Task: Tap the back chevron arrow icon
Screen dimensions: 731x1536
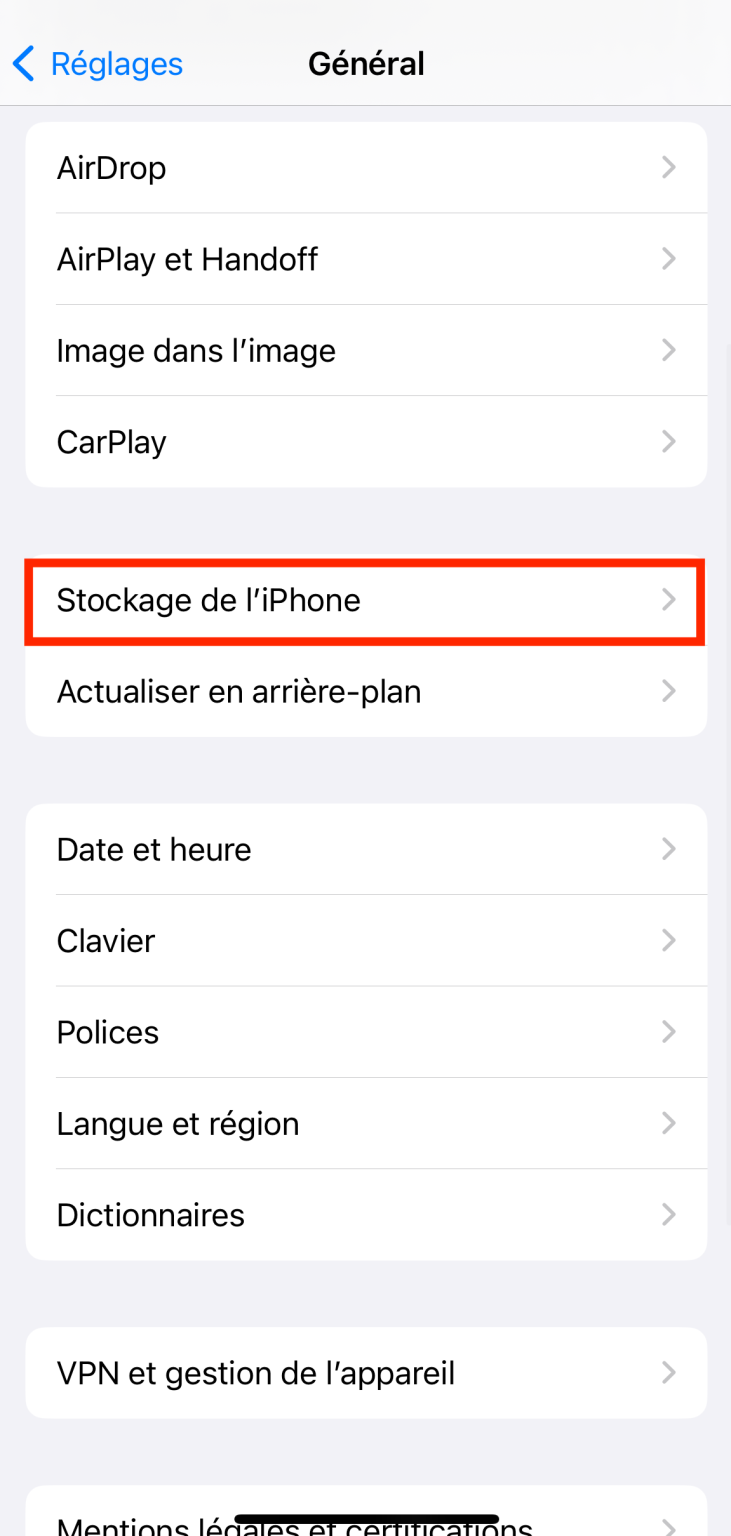Action: 22,63
